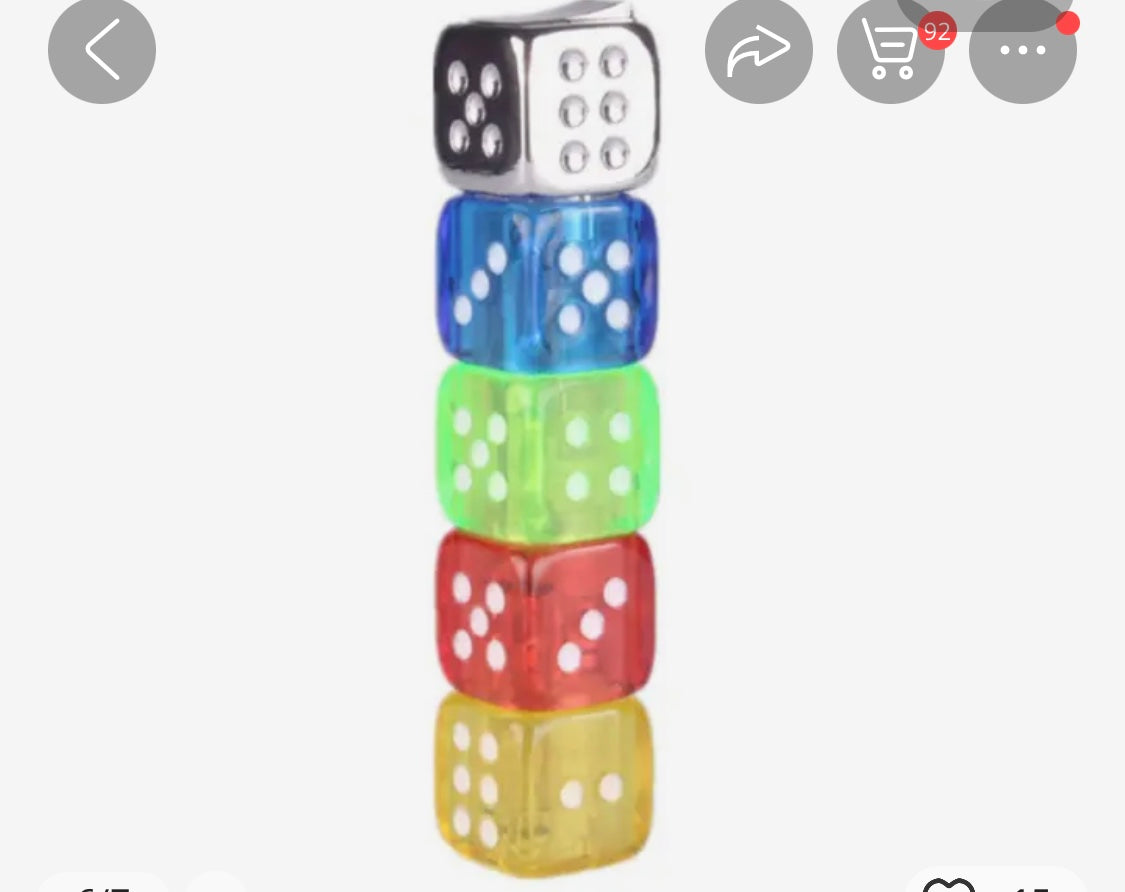Open the three-dot overflow menu

(x=1022, y=50)
